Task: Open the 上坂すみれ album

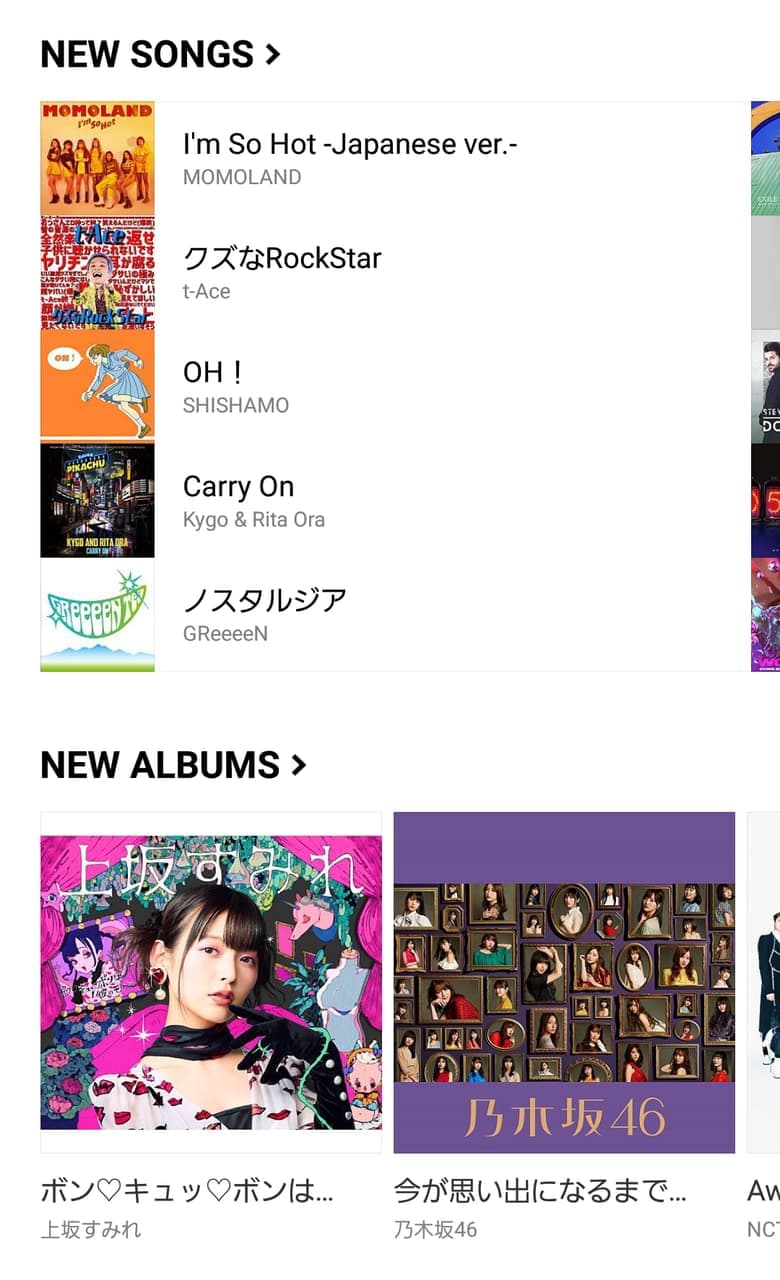Action: (211, 982)
